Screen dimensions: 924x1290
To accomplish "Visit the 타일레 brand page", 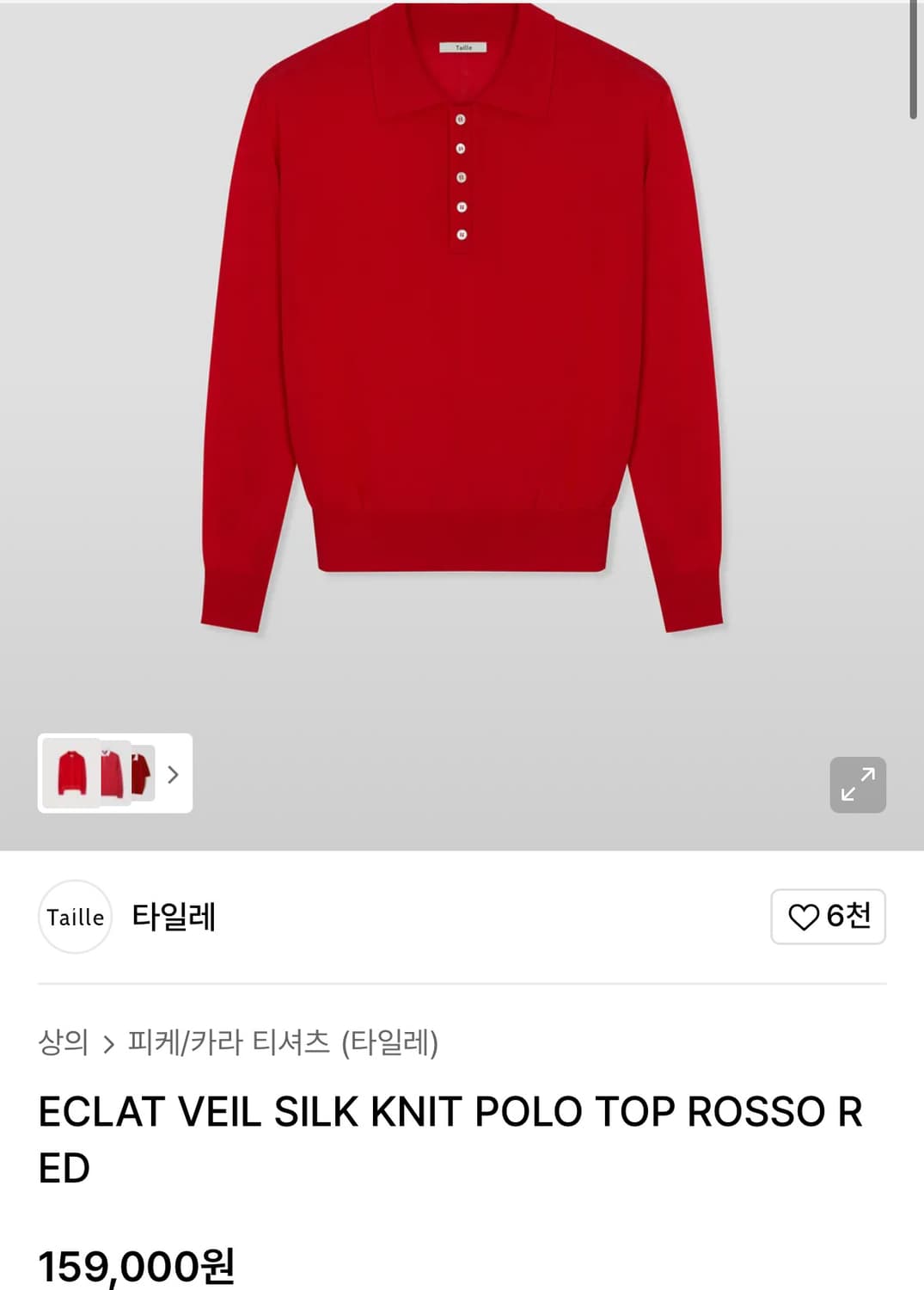I will [175, 917].
